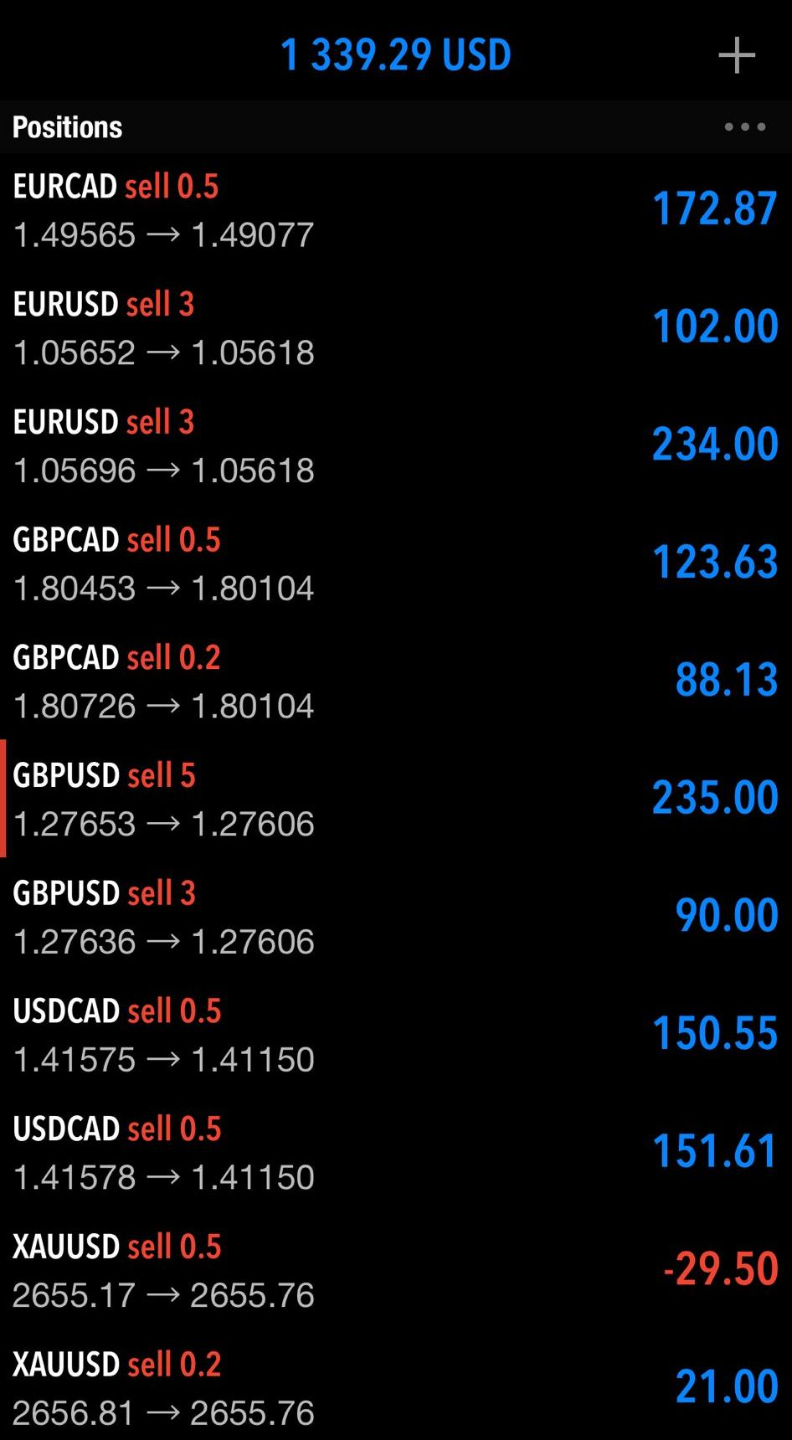Expand the USDCAD position with 150.55 profit
The height and width of the screenshot is (1440, 792).
pos(396,1036)
